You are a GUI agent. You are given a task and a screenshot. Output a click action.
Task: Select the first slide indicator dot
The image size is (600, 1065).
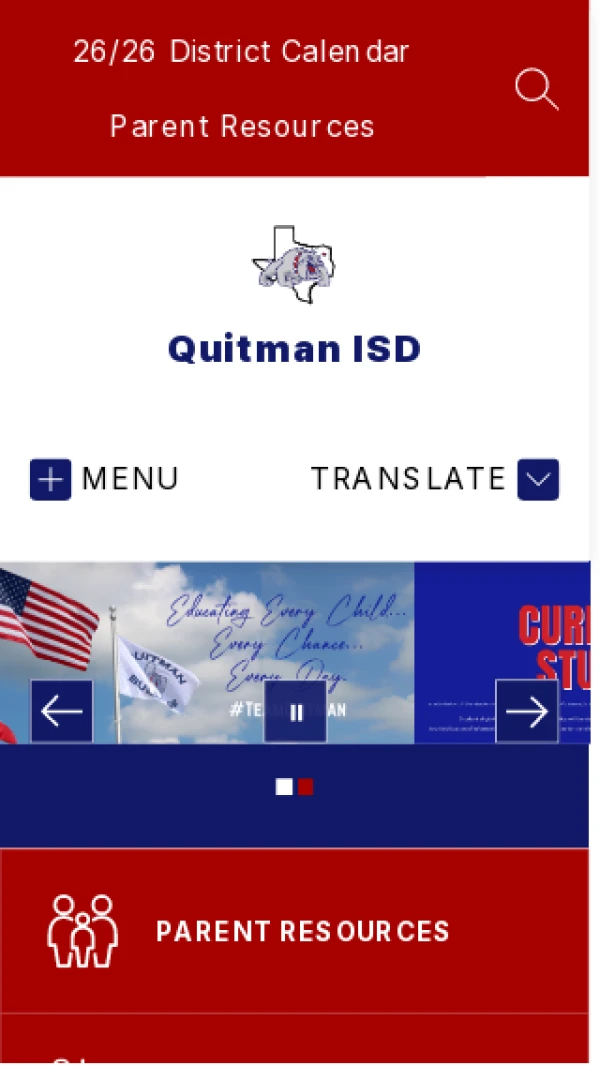tap(284, 787)
